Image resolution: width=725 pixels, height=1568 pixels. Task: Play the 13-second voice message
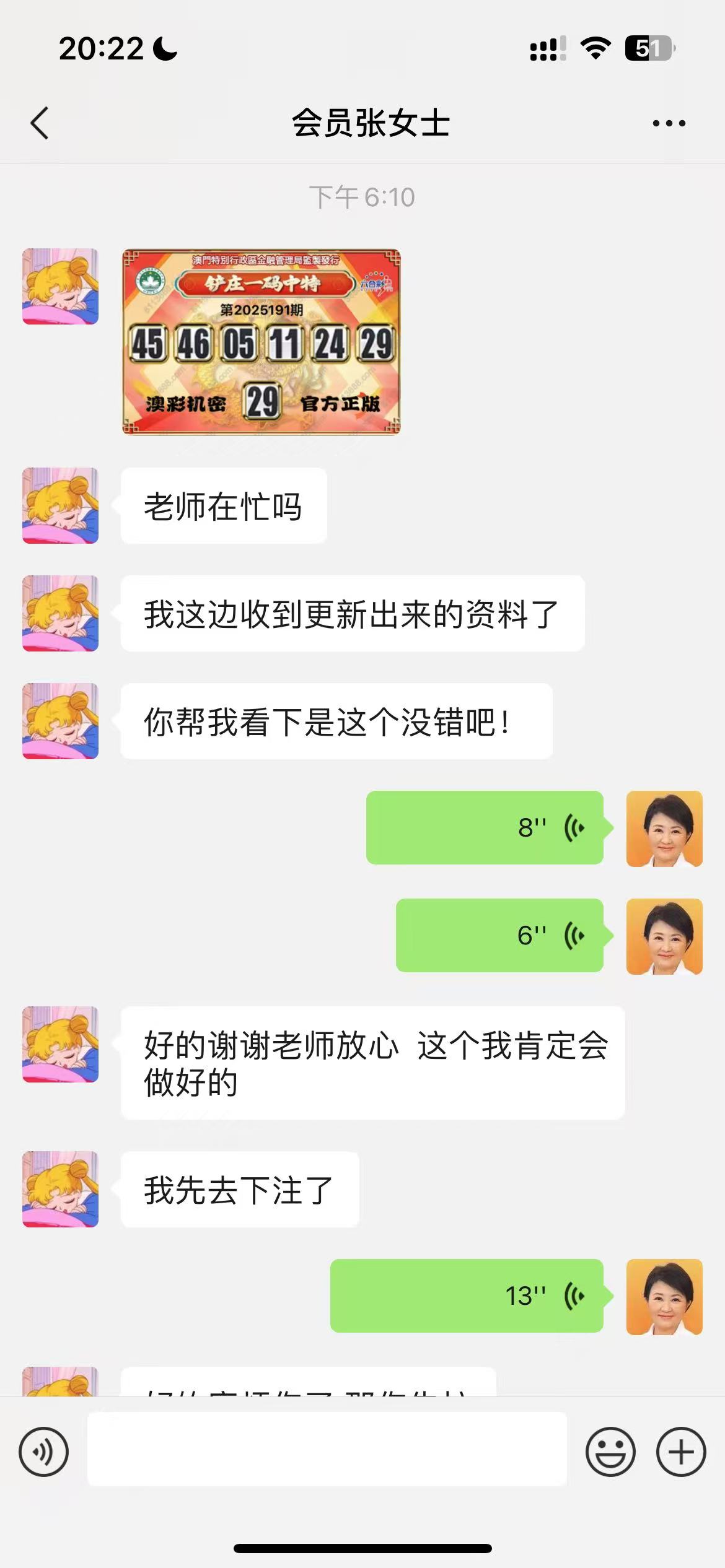click(x=467, y=1296)
